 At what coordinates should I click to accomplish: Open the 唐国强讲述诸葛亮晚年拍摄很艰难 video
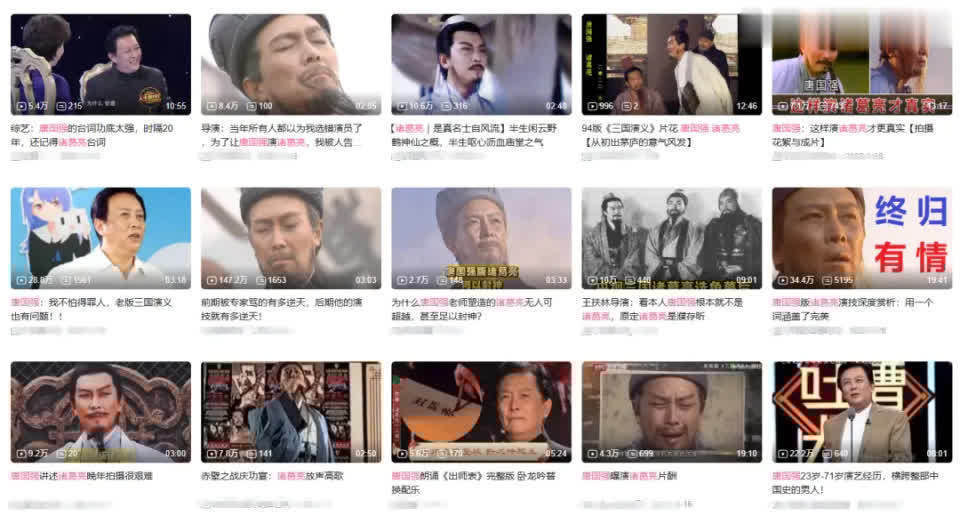point(100,411)
